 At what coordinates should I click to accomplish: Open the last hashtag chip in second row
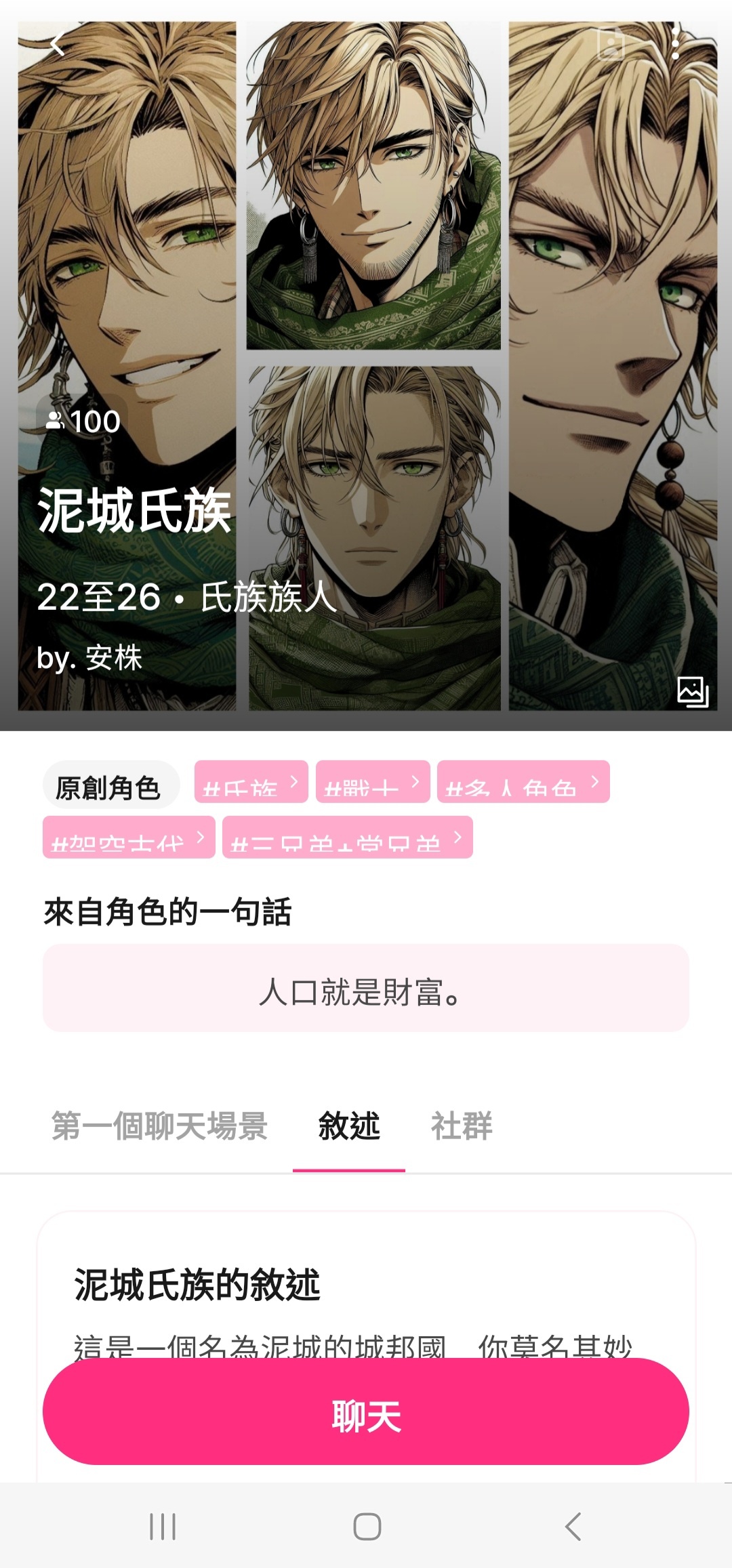(x=347, y=838)
